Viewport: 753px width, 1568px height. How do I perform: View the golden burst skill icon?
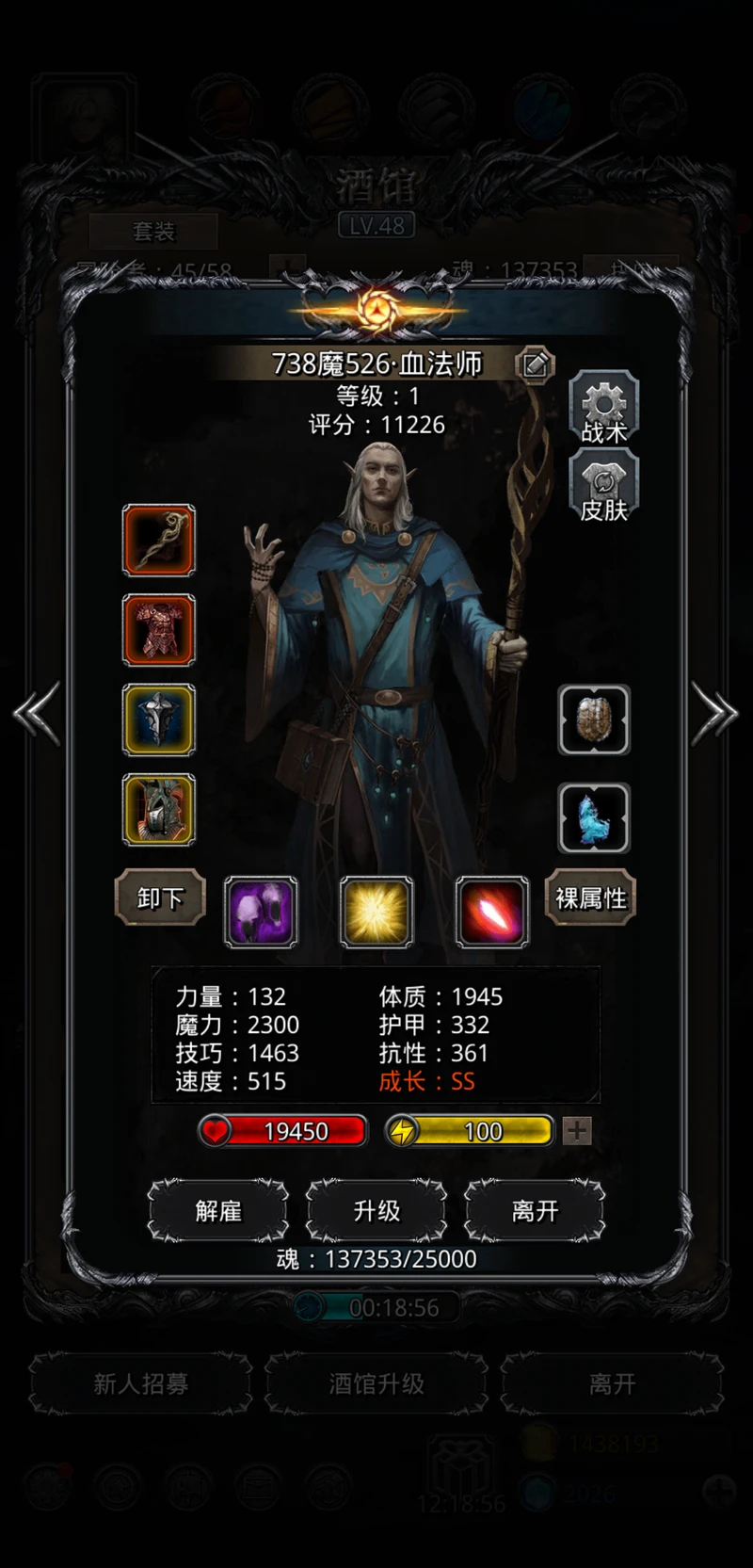tap(376, 912)
